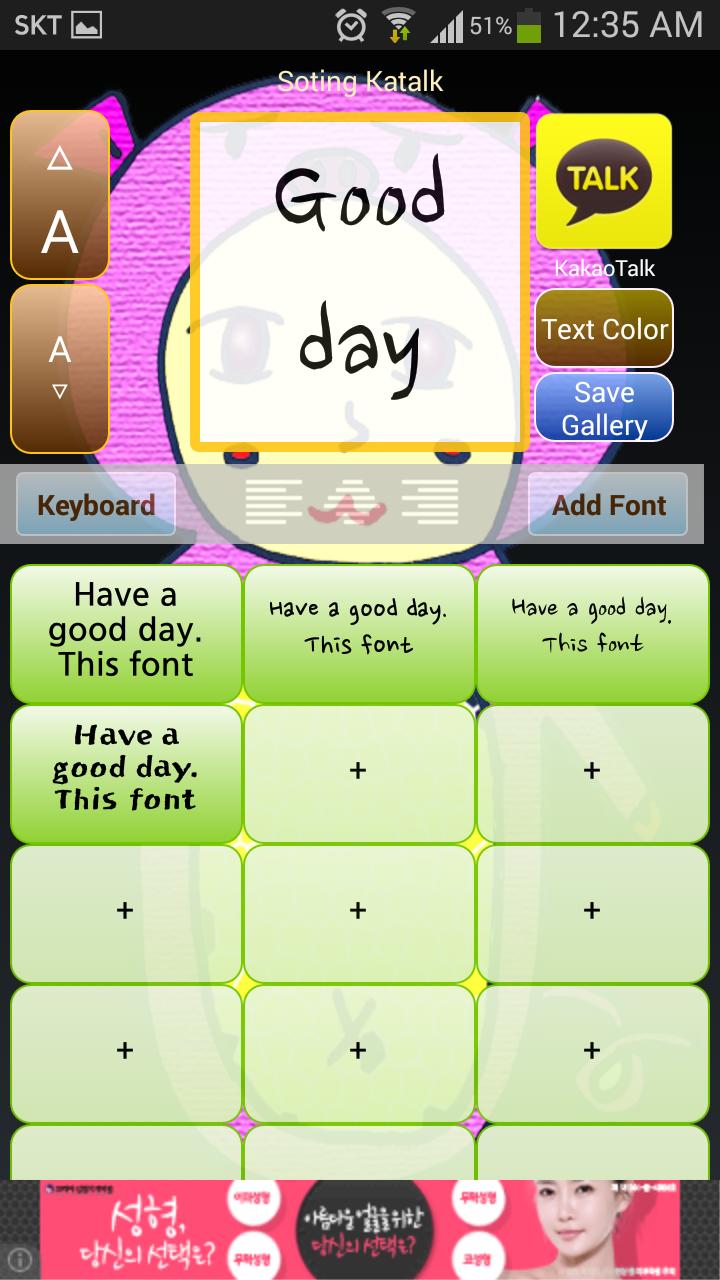
Task: Save image with Save Gallery button
Action: [x=604, y=408]
